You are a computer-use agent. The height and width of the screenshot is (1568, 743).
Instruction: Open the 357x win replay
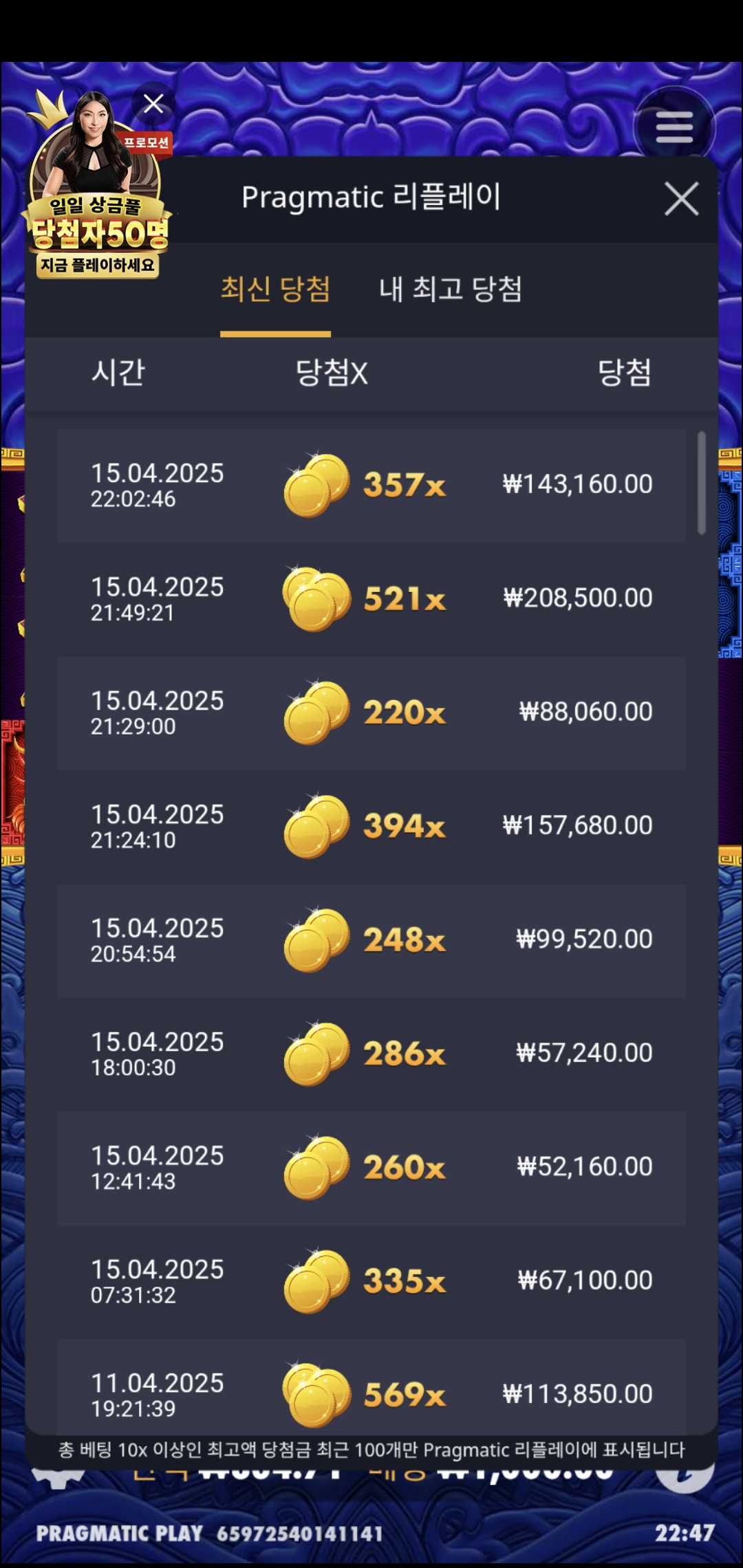pyautogui.click(x=371, y=486)
